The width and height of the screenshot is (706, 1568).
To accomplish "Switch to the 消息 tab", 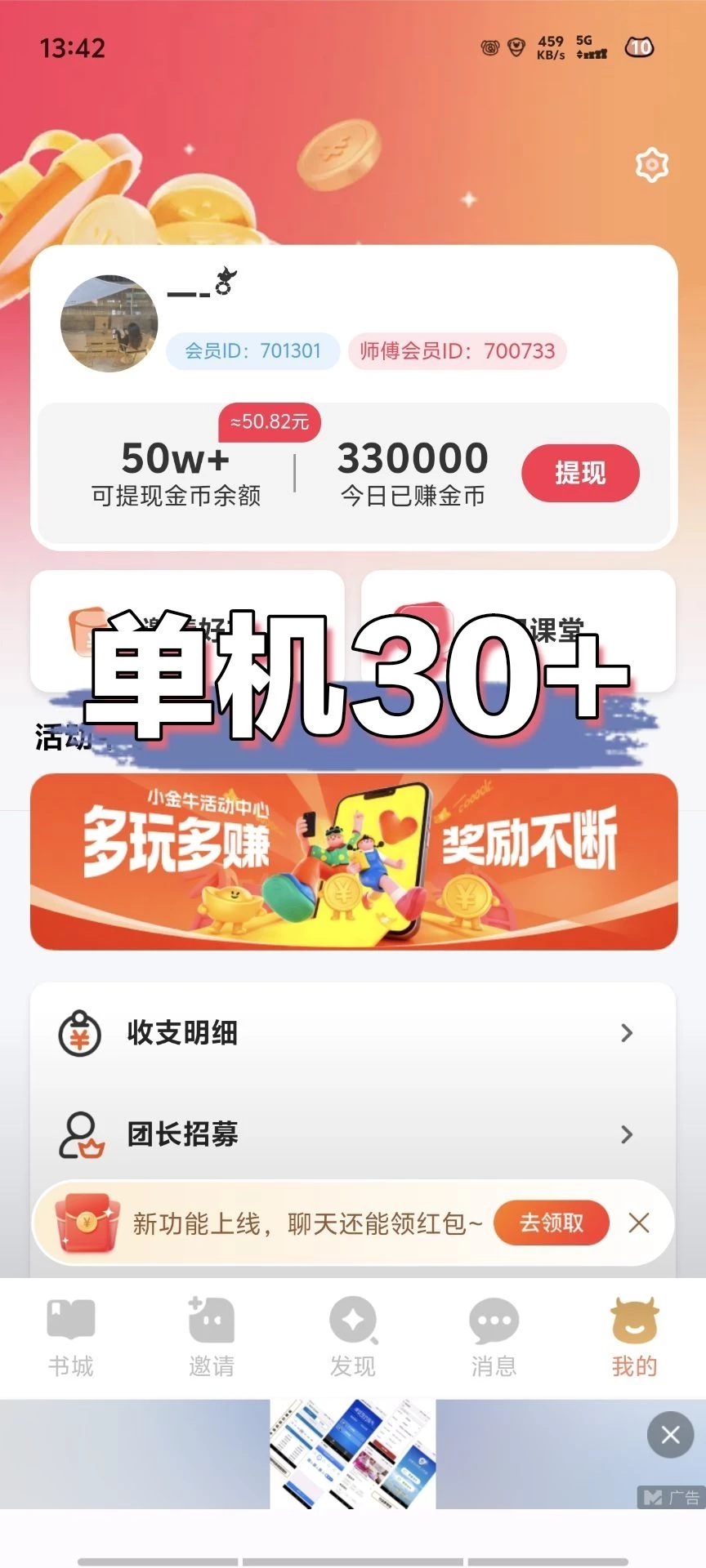I will [494, 1337].
